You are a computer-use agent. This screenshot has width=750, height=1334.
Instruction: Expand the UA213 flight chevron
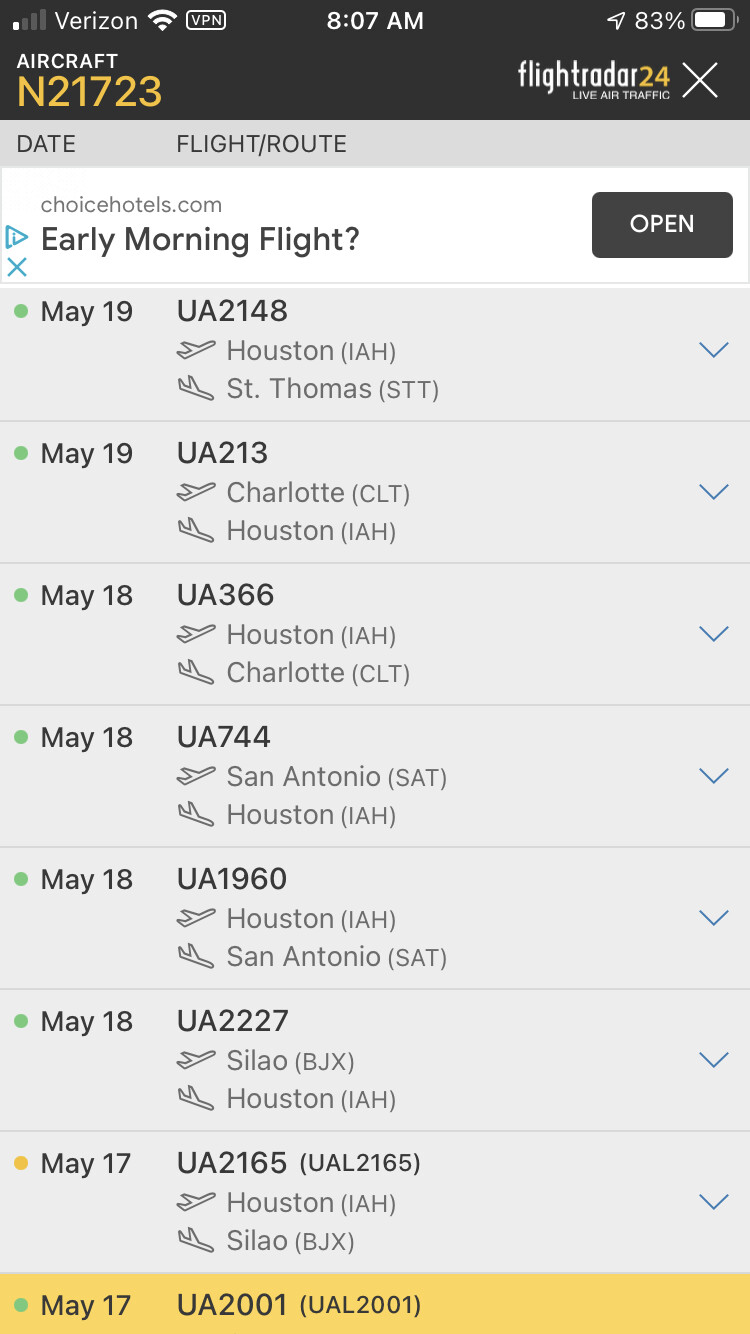click(713, 491)
